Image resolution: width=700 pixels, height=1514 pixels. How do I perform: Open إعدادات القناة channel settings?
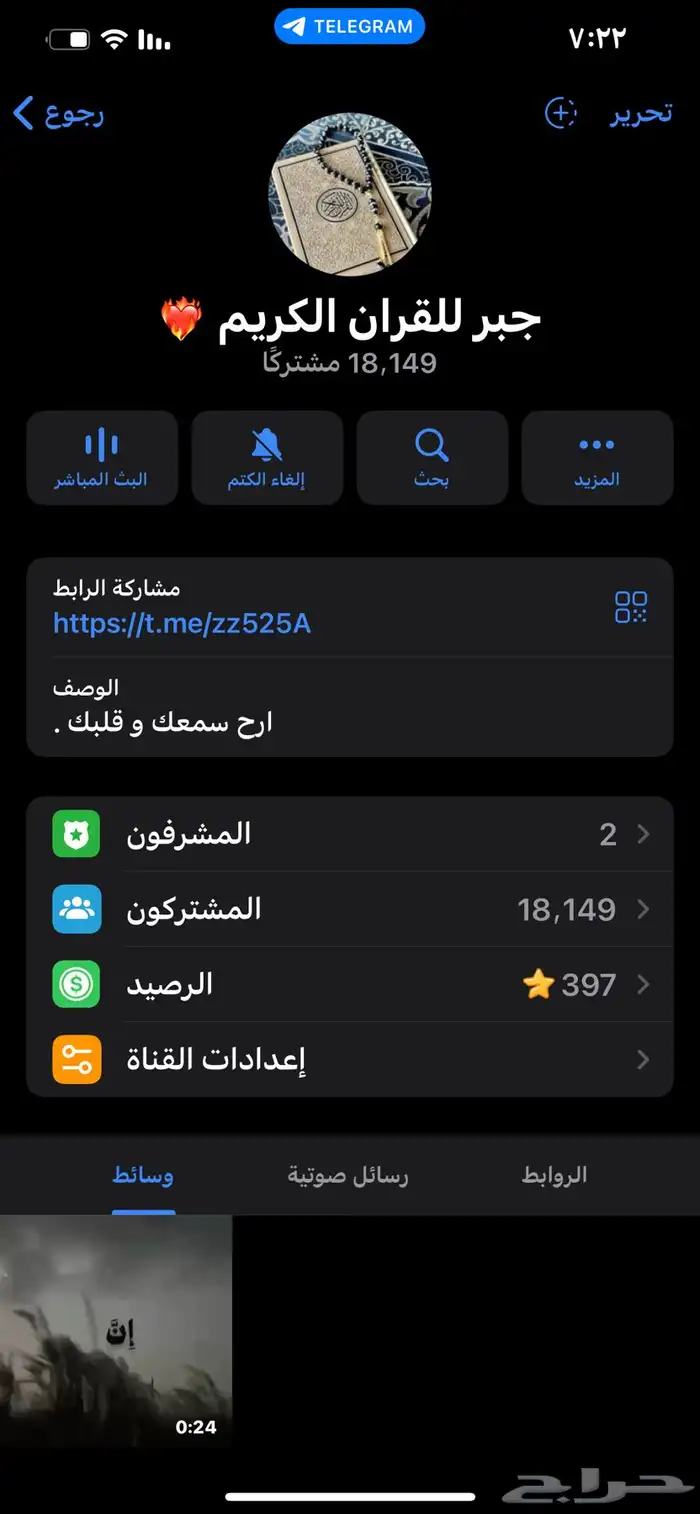coord(349,1060)
